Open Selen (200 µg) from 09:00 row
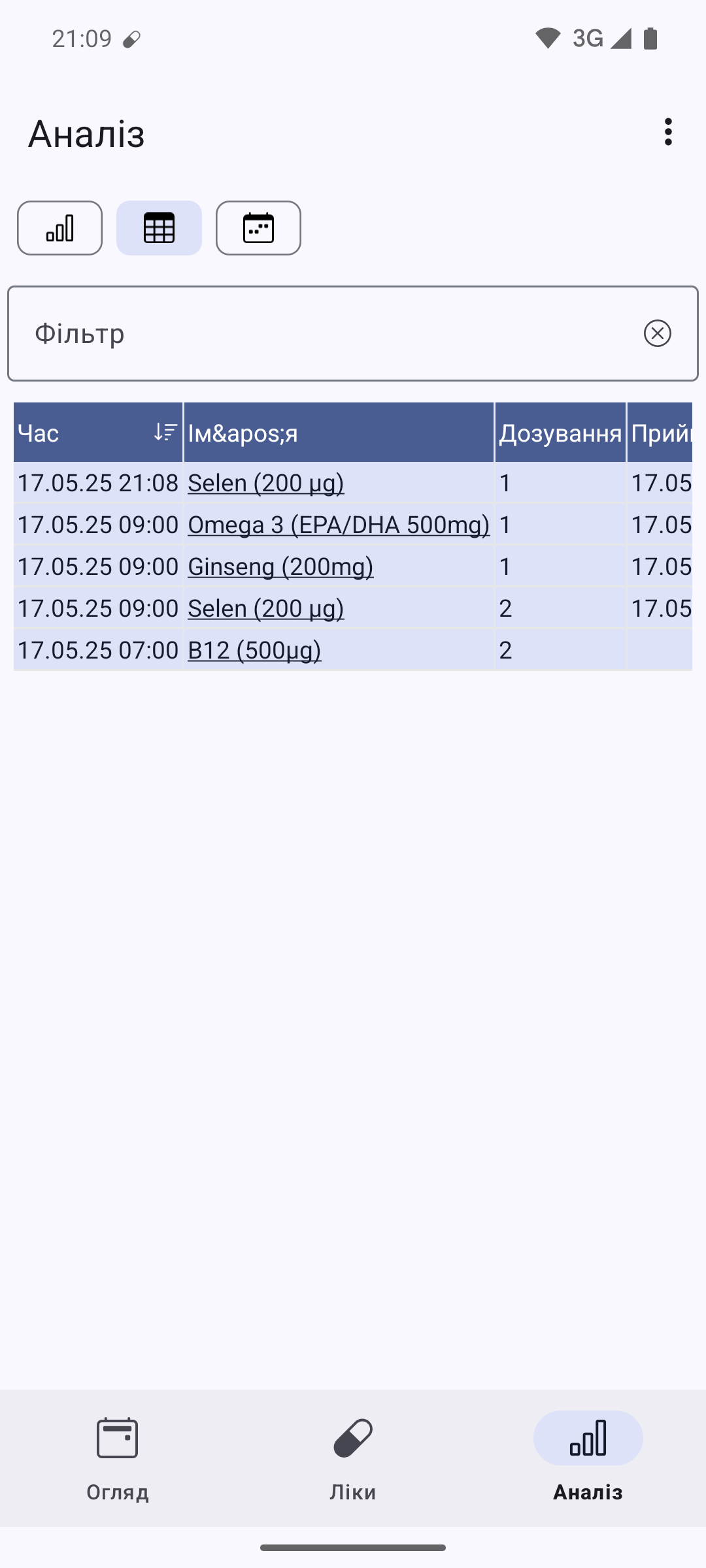 tap(265, 608)
